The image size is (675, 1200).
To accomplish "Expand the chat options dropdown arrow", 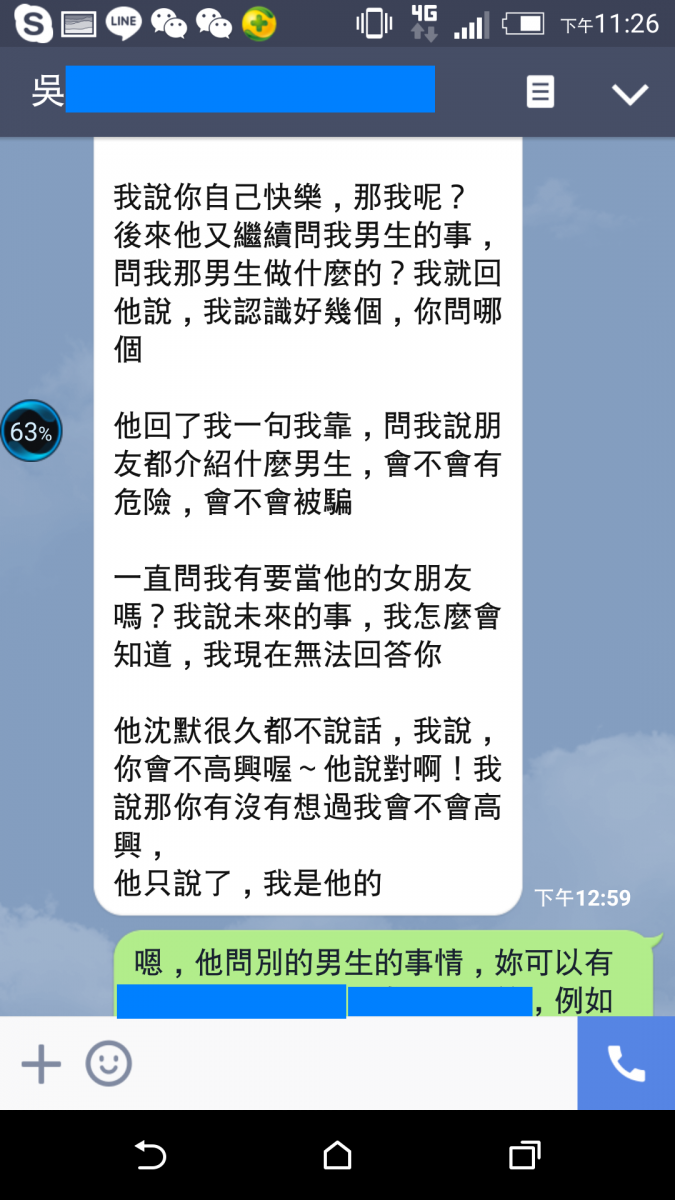I will [630, 94].
